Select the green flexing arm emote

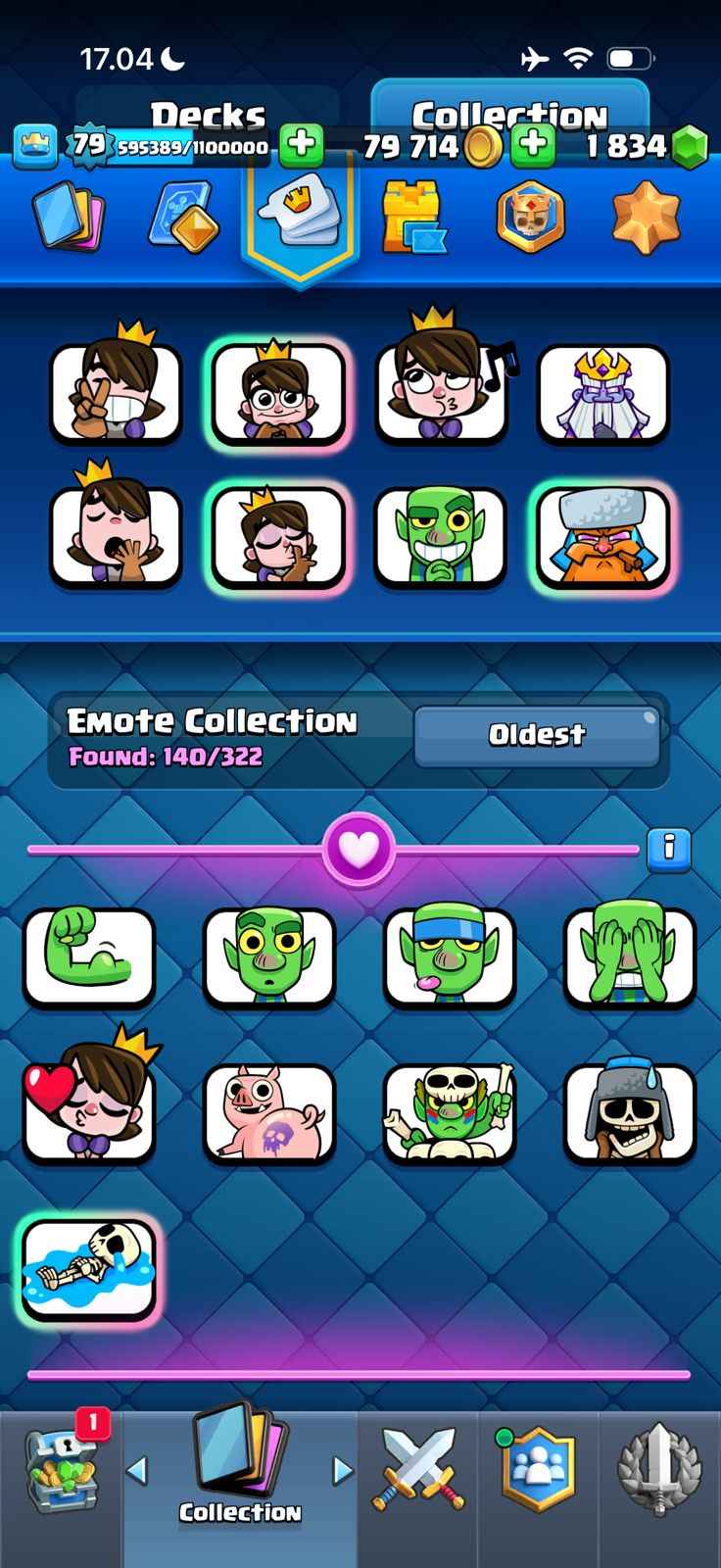coord(90,957)
